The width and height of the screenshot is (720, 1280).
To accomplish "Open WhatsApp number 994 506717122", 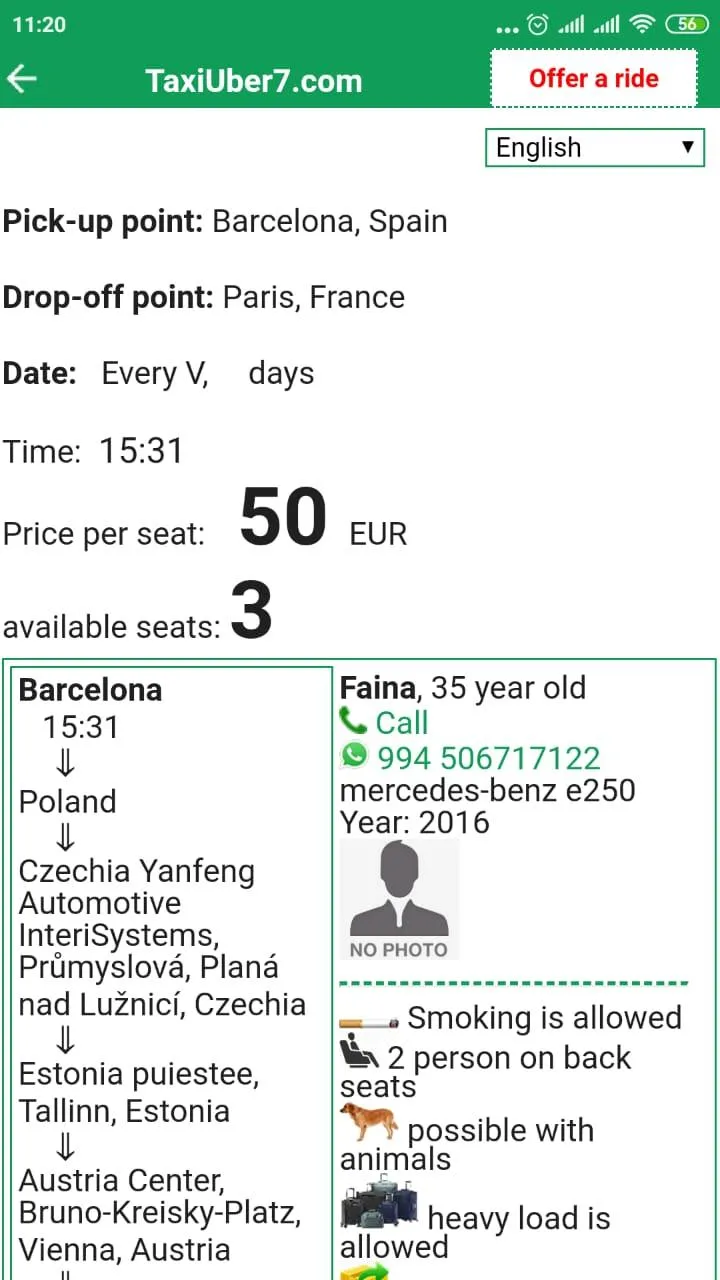I will point(470,757).
